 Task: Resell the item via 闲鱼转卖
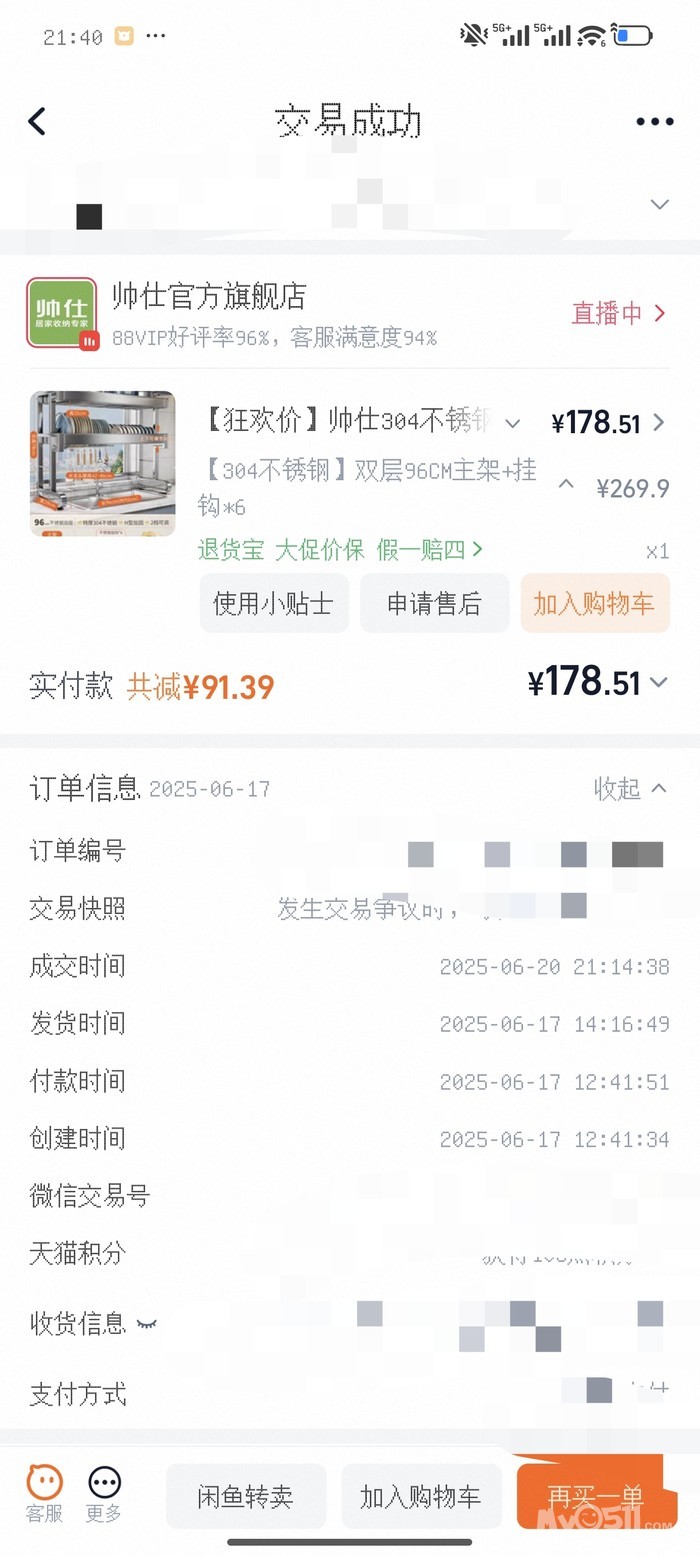pos(245,1497)
